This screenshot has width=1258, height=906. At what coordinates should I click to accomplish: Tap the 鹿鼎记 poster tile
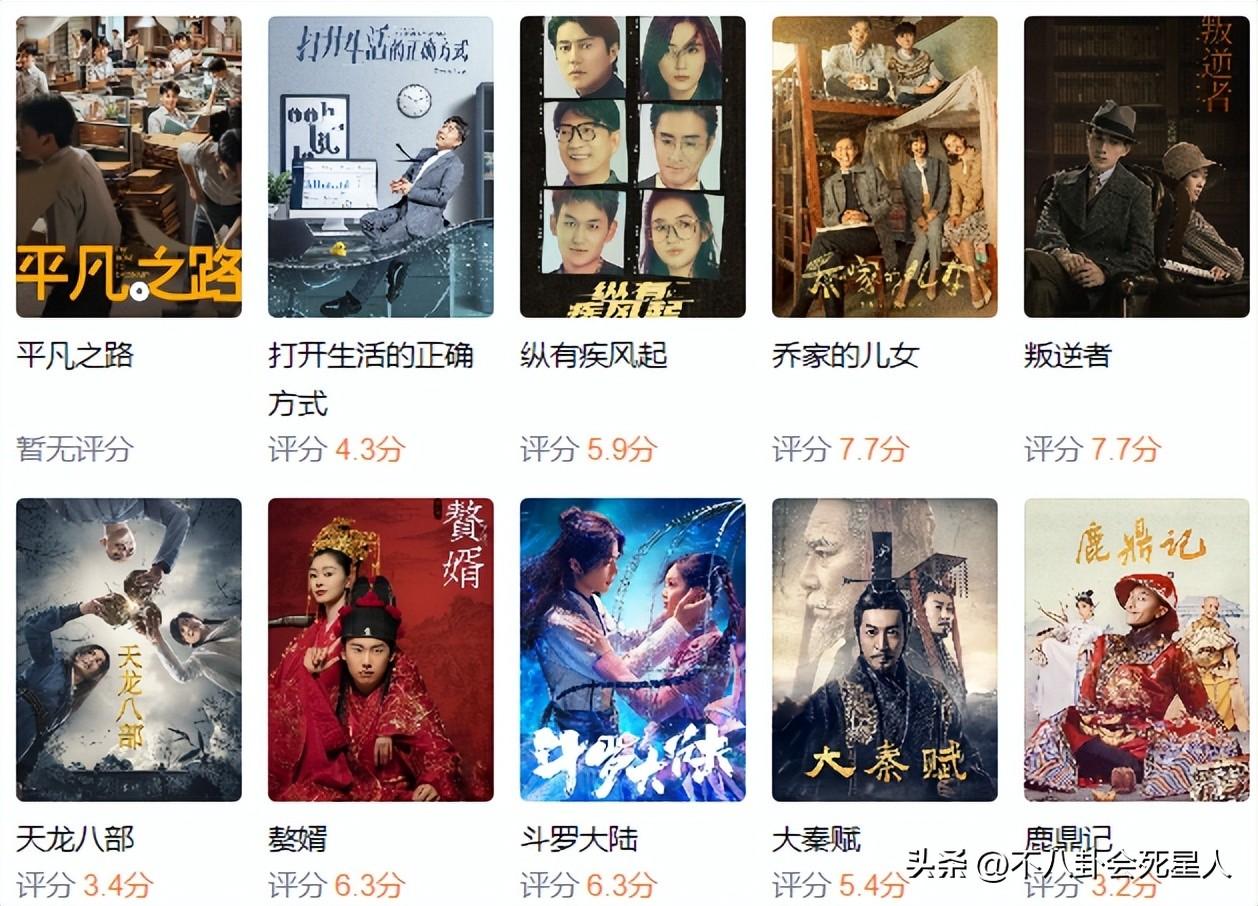coord(1137,650)
